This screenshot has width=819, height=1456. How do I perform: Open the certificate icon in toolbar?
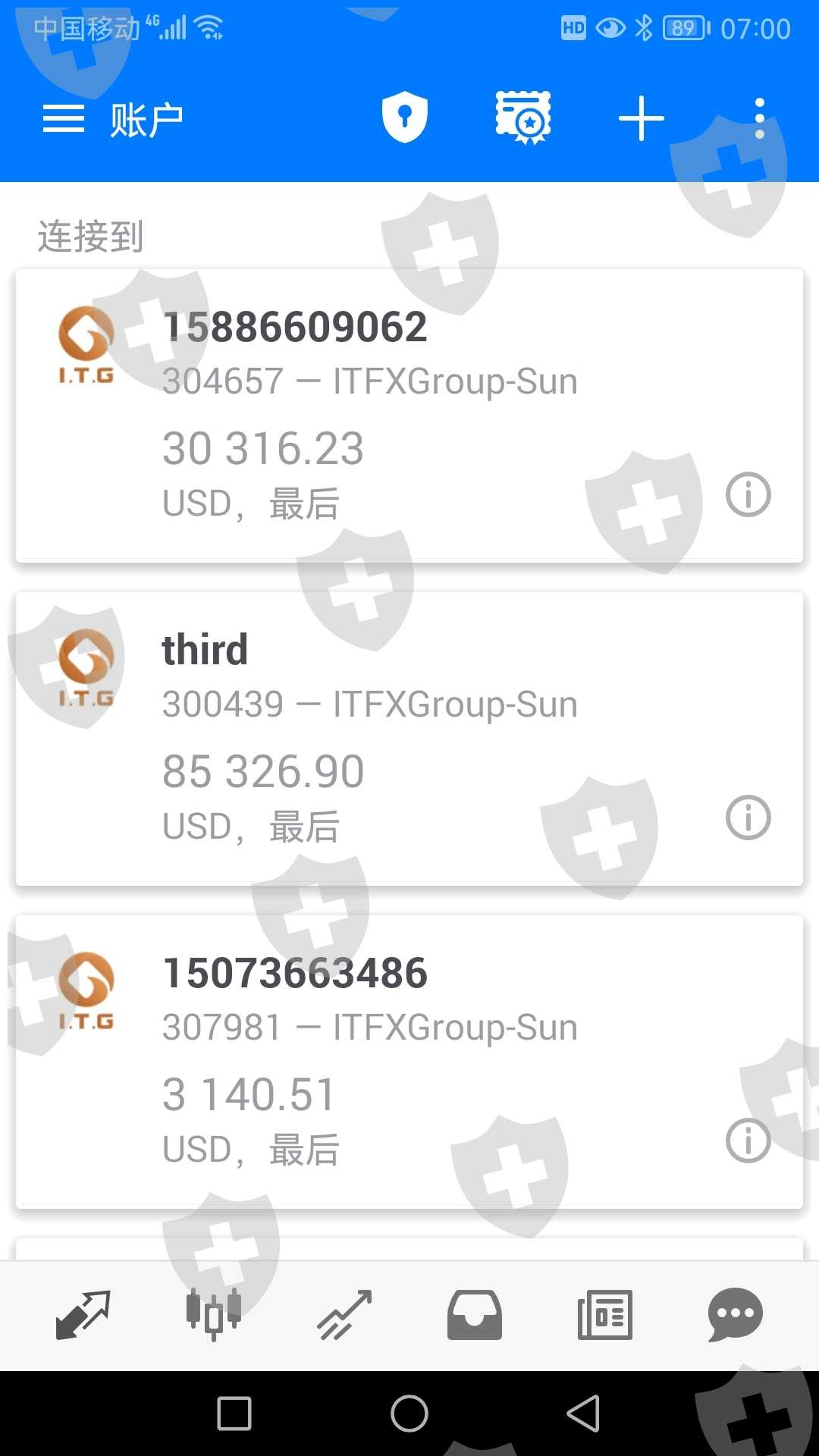coord(522,118)
